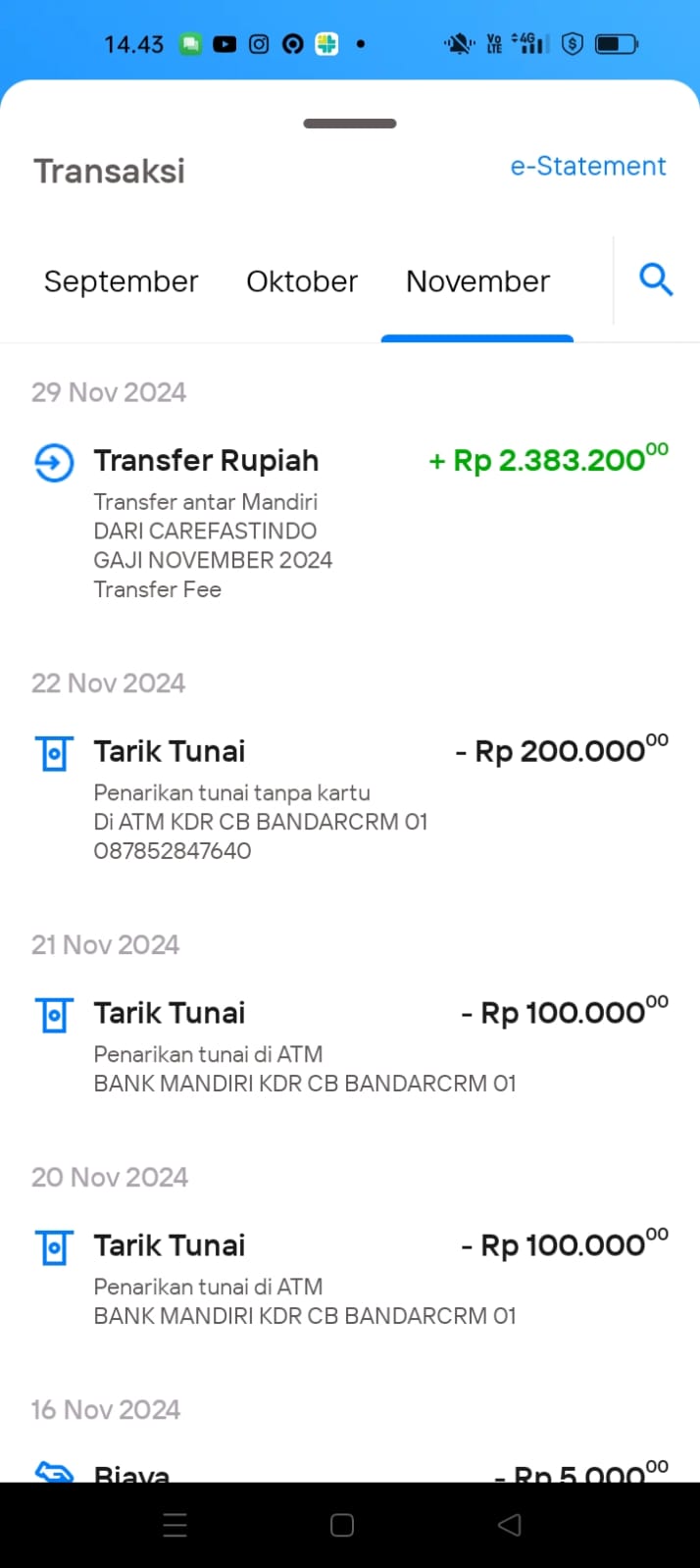Open the e-Statement link
This screenshot has width=700, height=1568.
[587, 166]
